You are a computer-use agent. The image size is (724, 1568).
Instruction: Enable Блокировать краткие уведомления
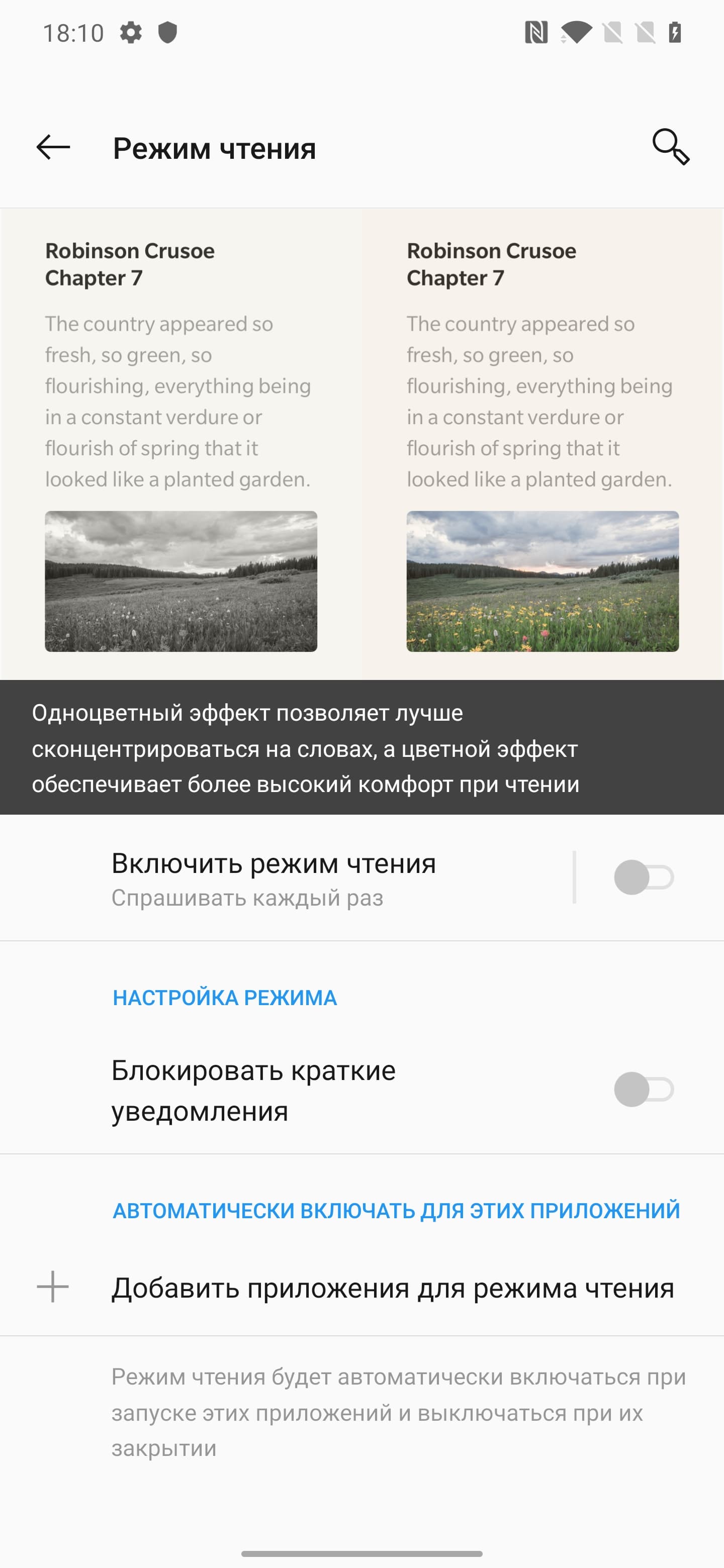643,1090
